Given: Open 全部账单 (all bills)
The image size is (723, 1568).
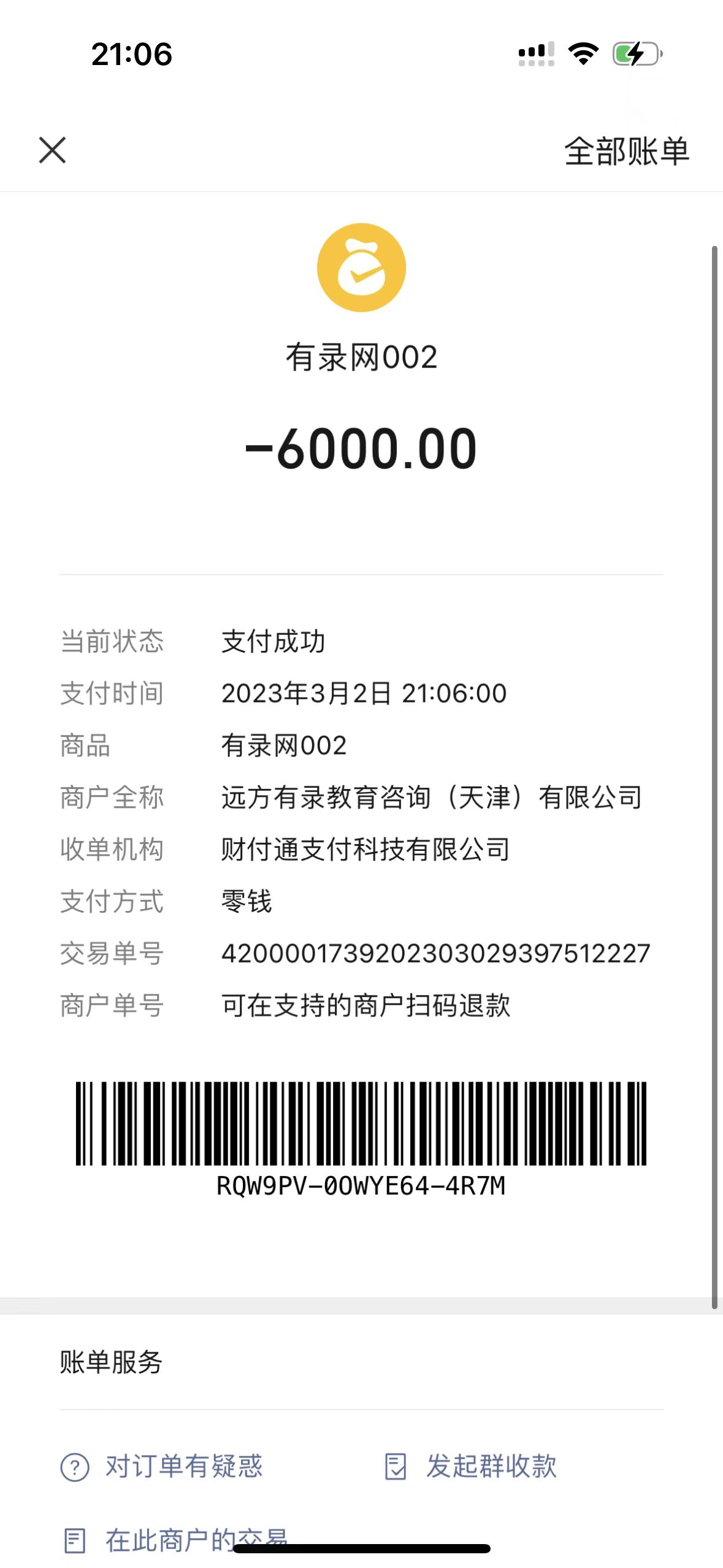Looking at the screenshot, I should [x=626, y=151].
